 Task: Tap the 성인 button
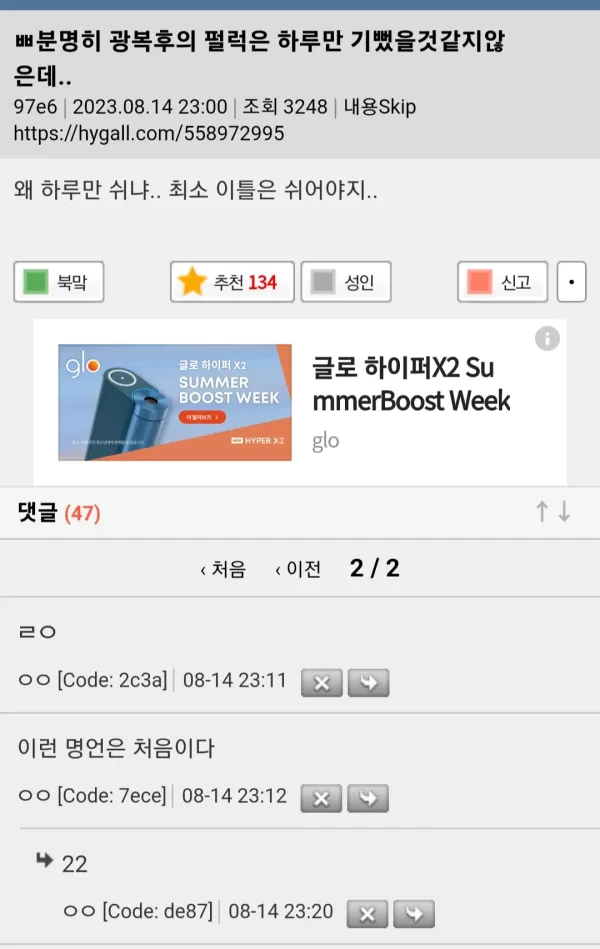click(345, 282)
